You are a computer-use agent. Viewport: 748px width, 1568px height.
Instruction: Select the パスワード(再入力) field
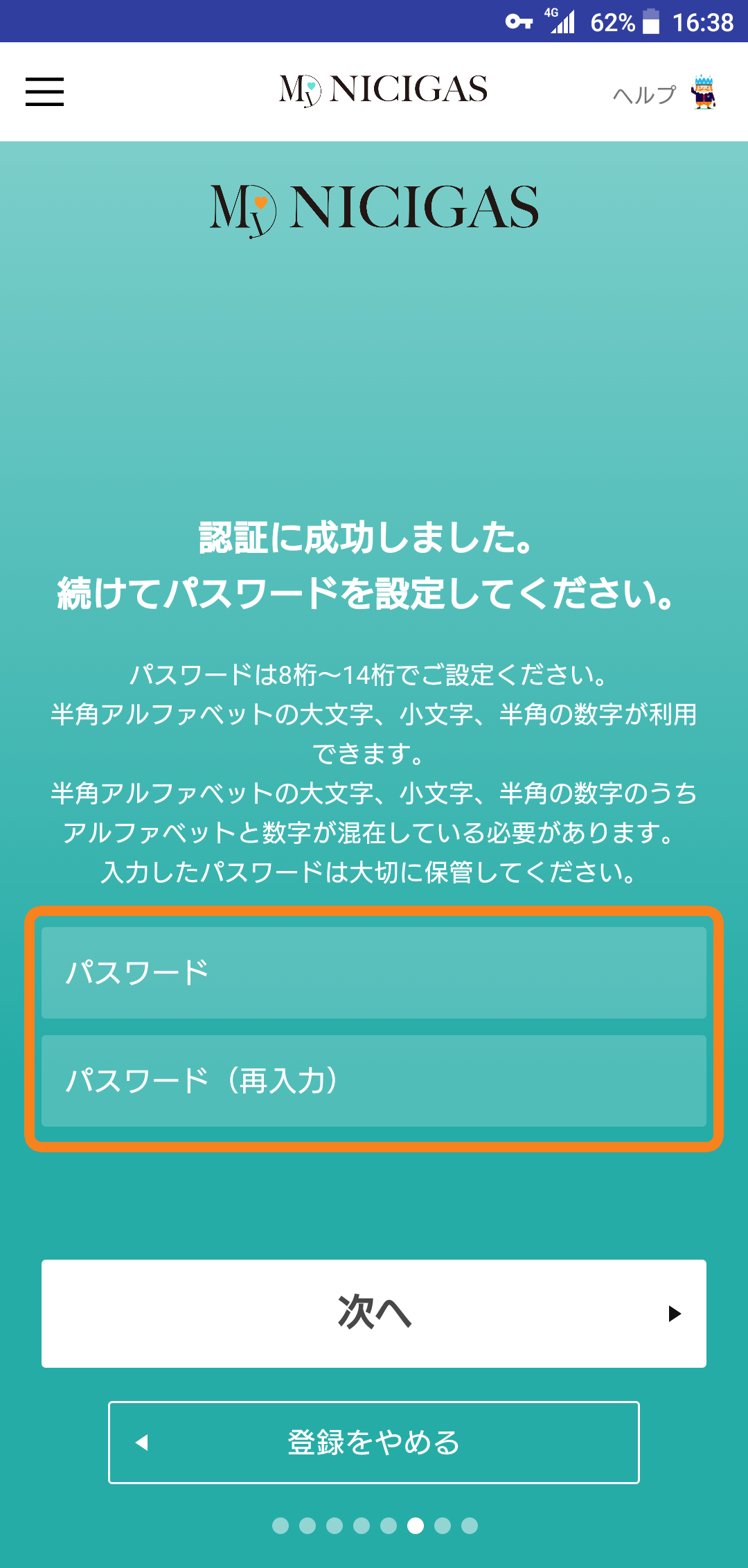click(x=374, y=1081)
